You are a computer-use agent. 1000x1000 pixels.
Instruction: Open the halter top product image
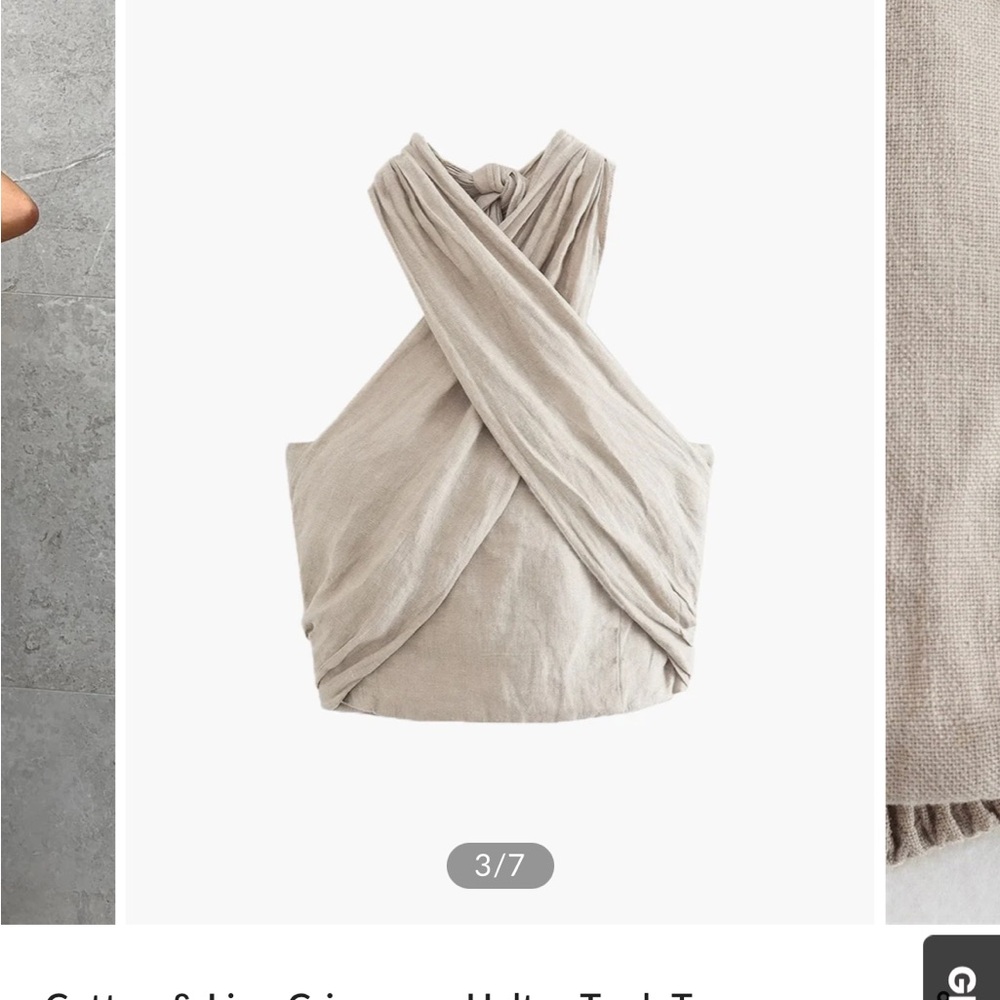point(498,430)
